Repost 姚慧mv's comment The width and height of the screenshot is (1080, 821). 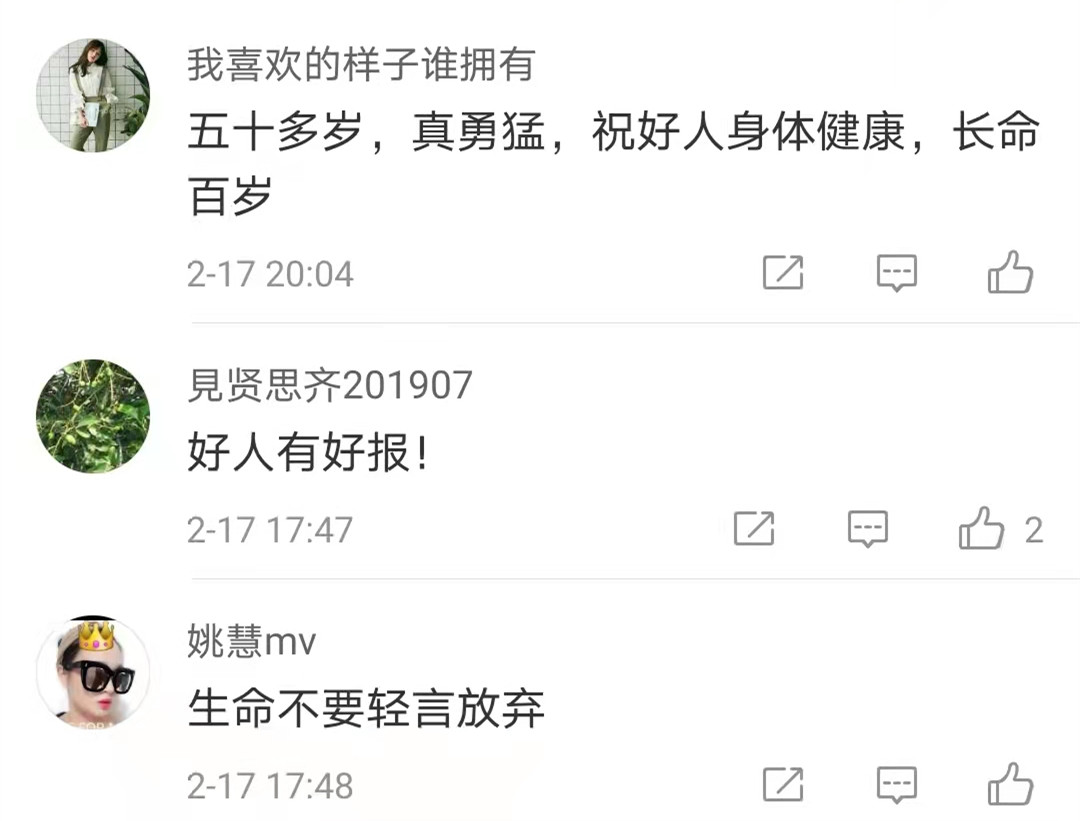click(x=783, y=784)
